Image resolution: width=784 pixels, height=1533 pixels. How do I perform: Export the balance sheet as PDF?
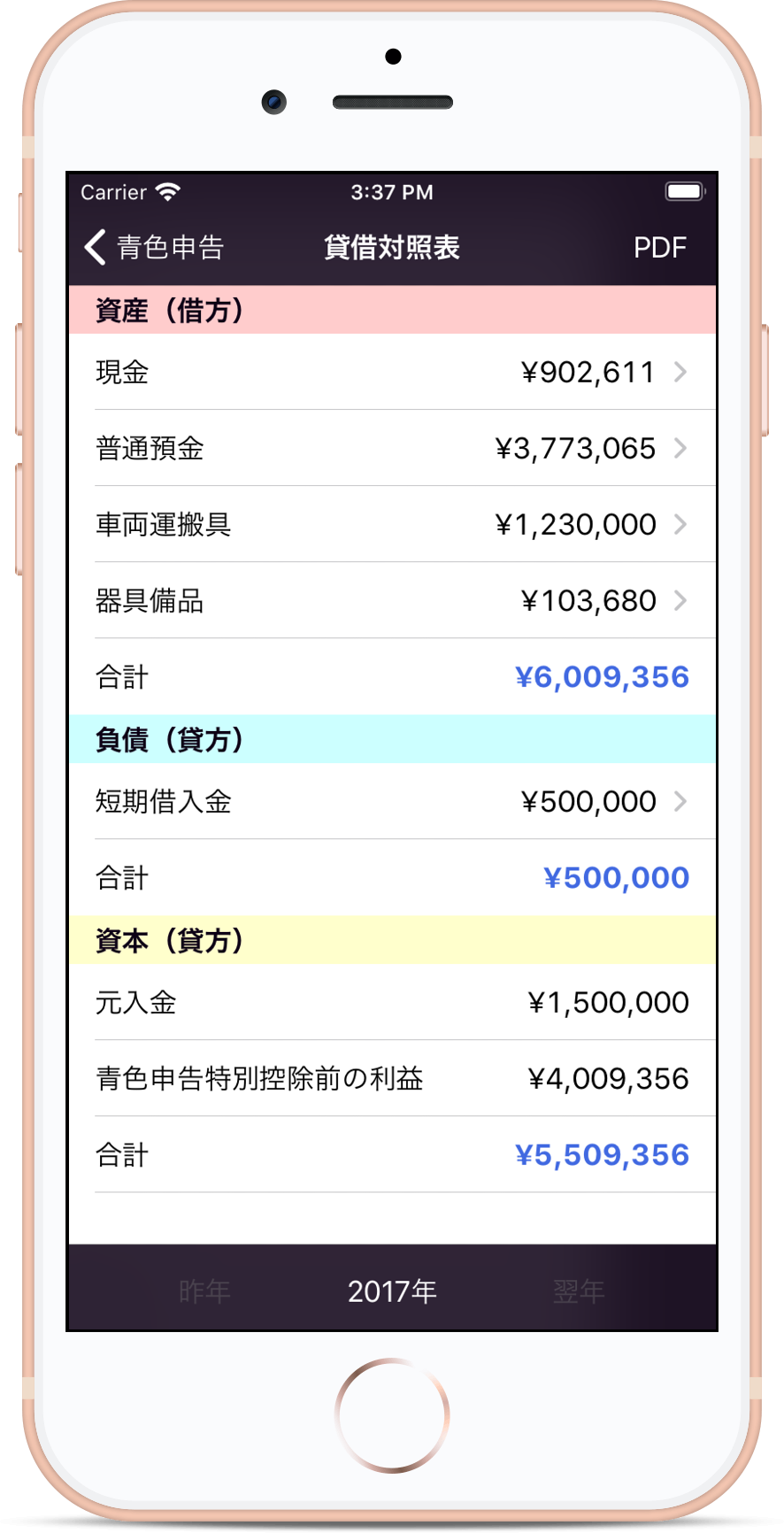[x=659, y=248]
